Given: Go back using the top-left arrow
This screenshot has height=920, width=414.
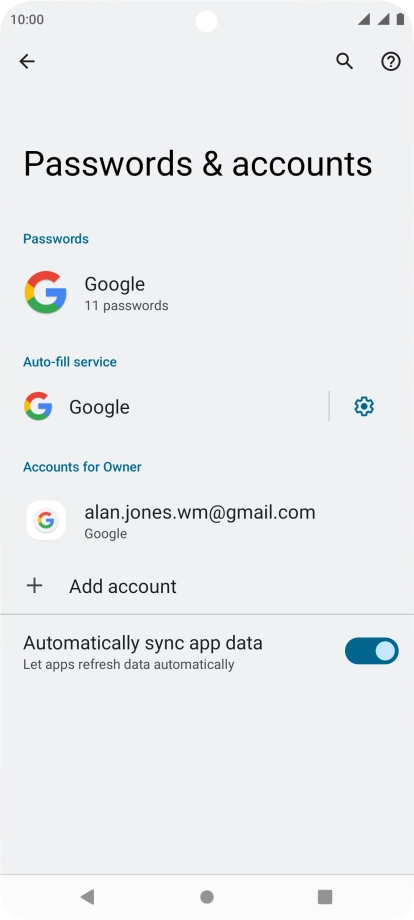Looking at the screenshot, I should [27, 61].
